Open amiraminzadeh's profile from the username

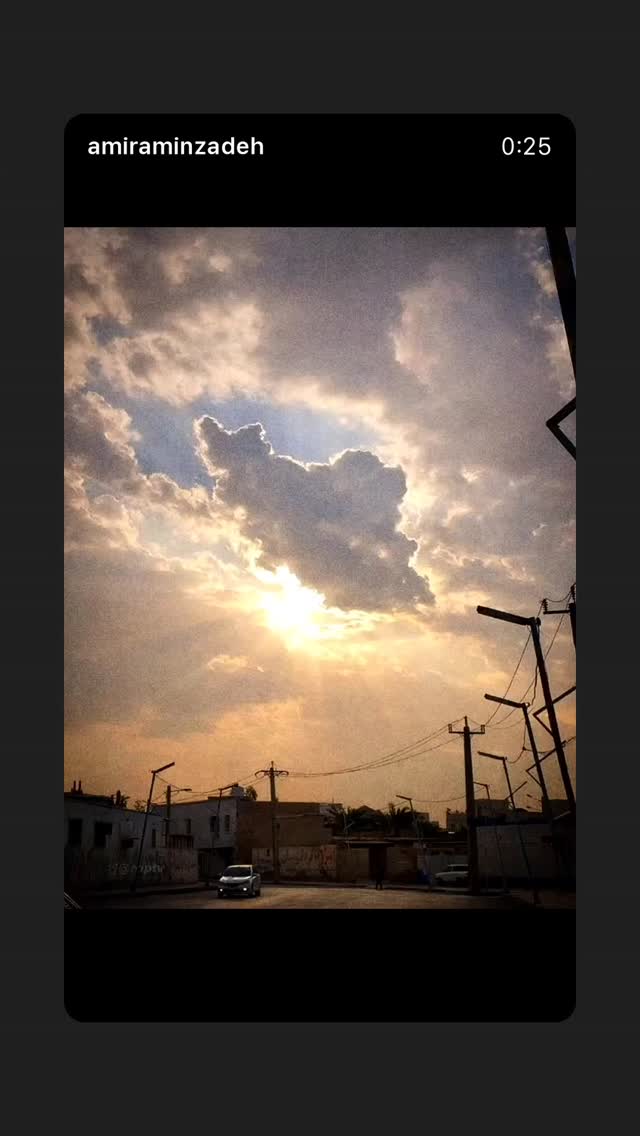[x=175, y=146]
